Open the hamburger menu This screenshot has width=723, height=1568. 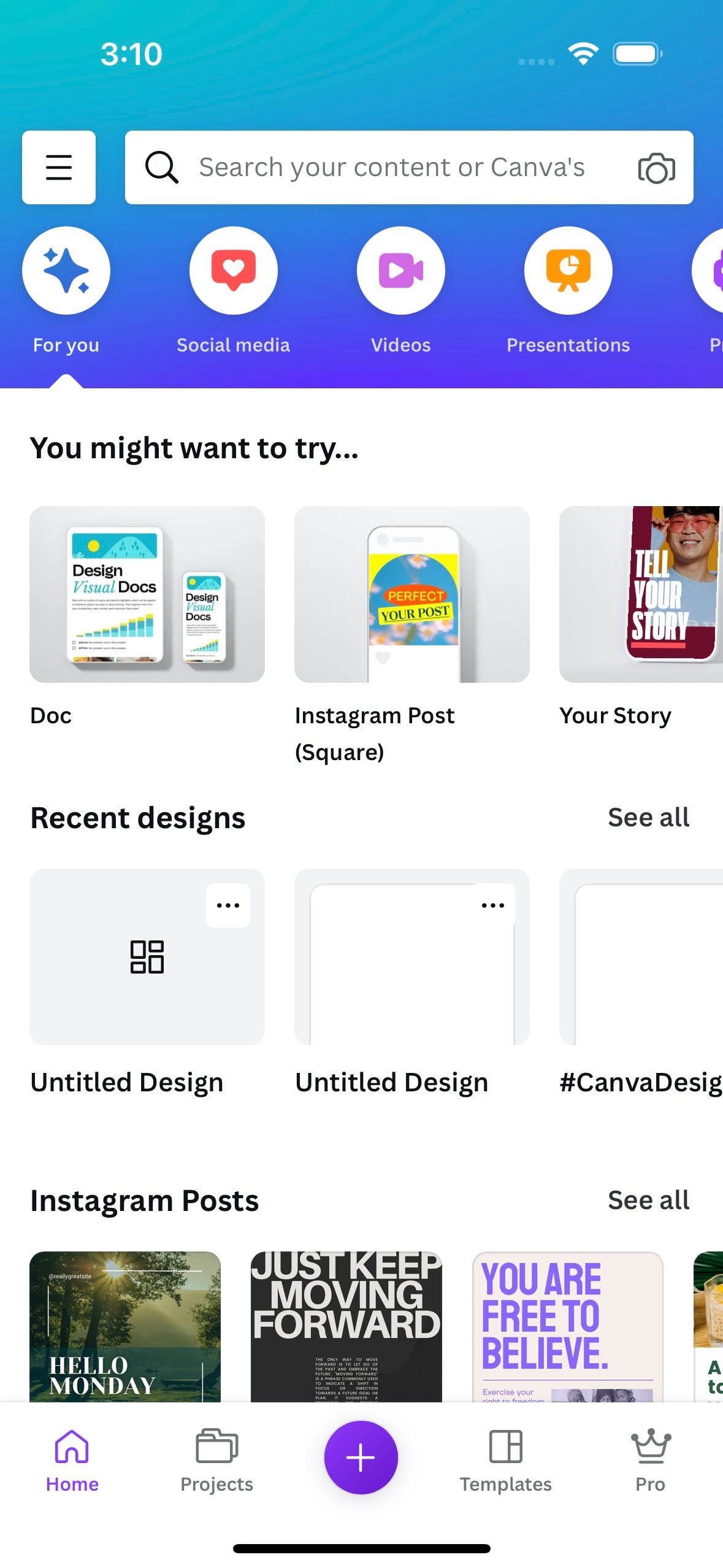(x=58, y=167)
